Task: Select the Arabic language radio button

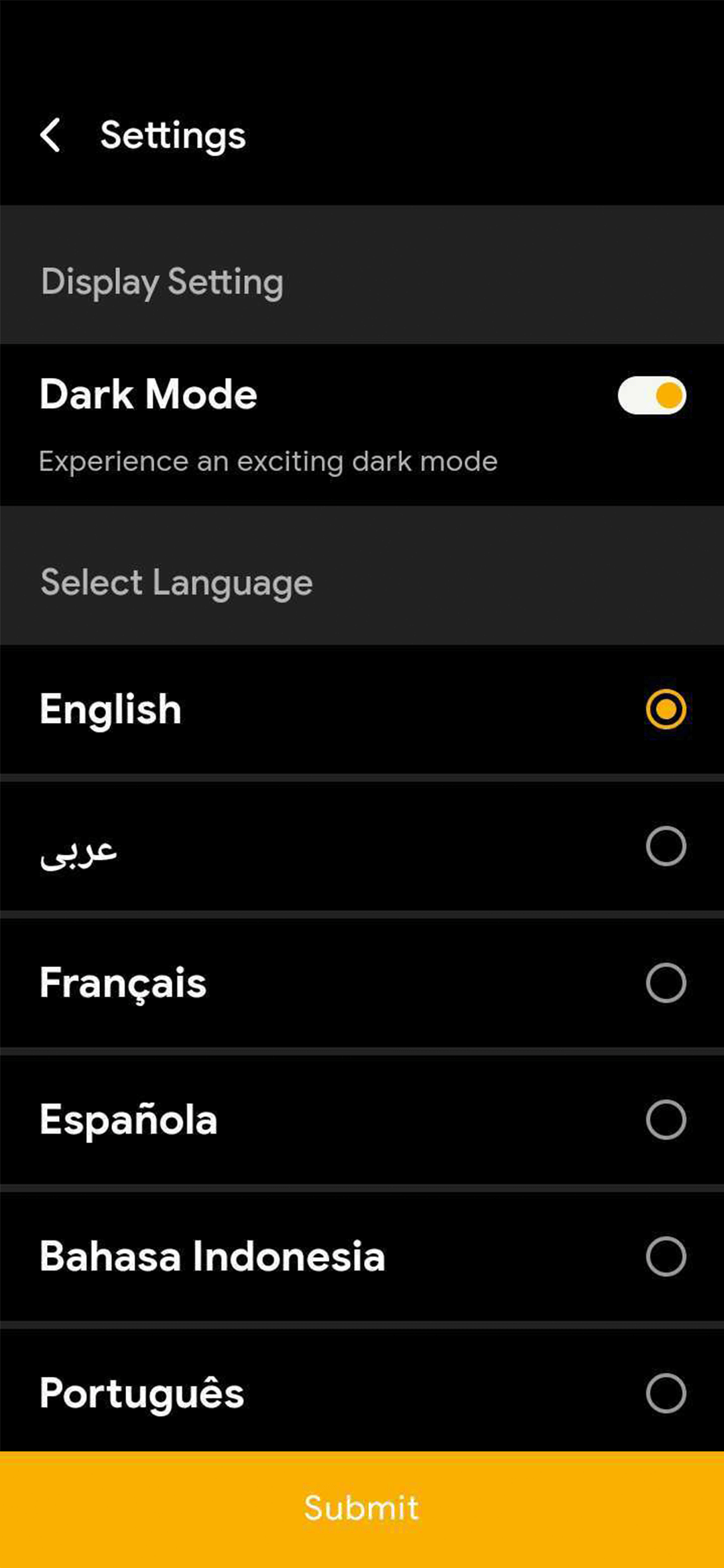Action: pos(664,846)
